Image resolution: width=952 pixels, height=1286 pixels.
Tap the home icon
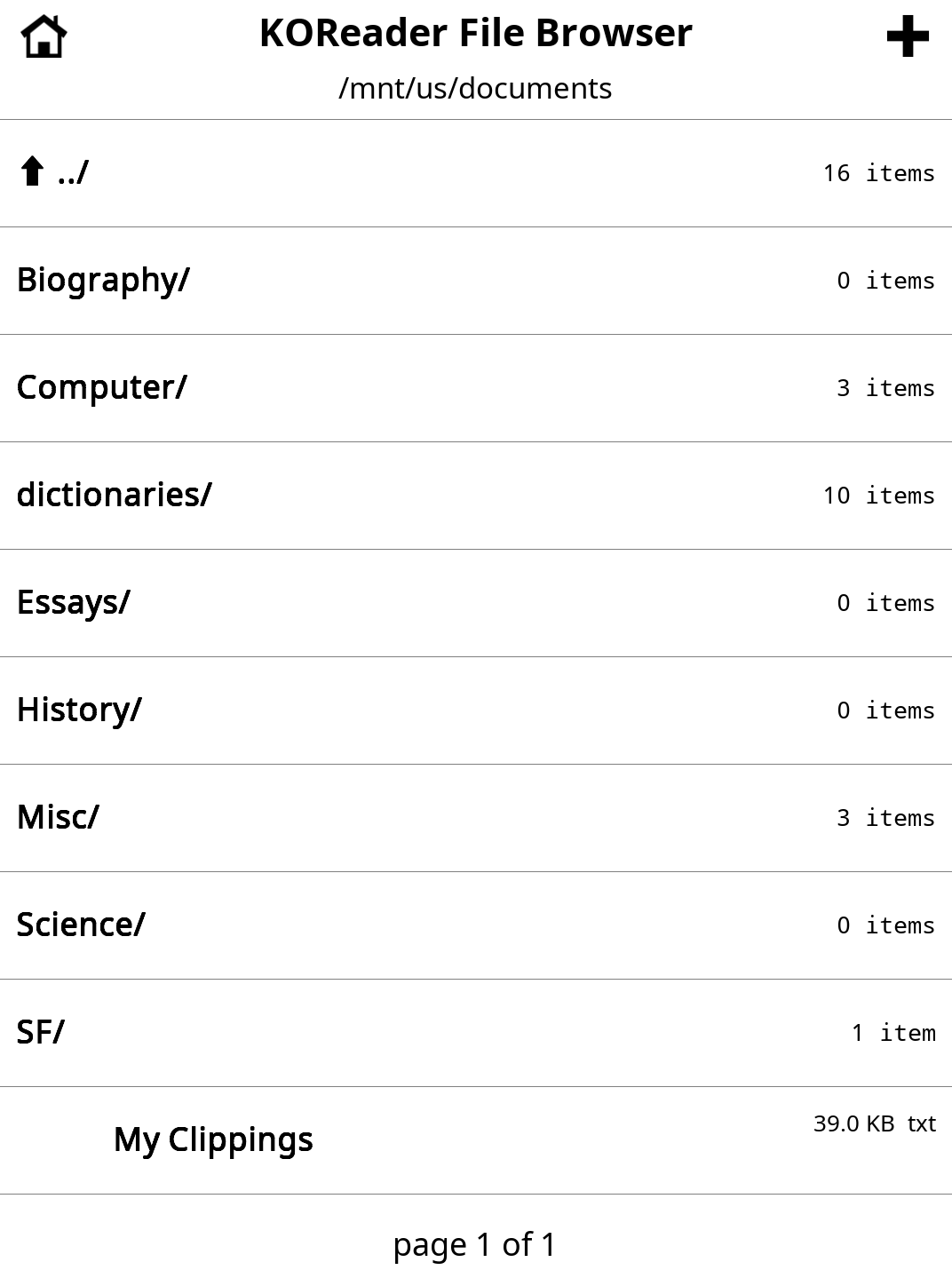pos(44,36)
